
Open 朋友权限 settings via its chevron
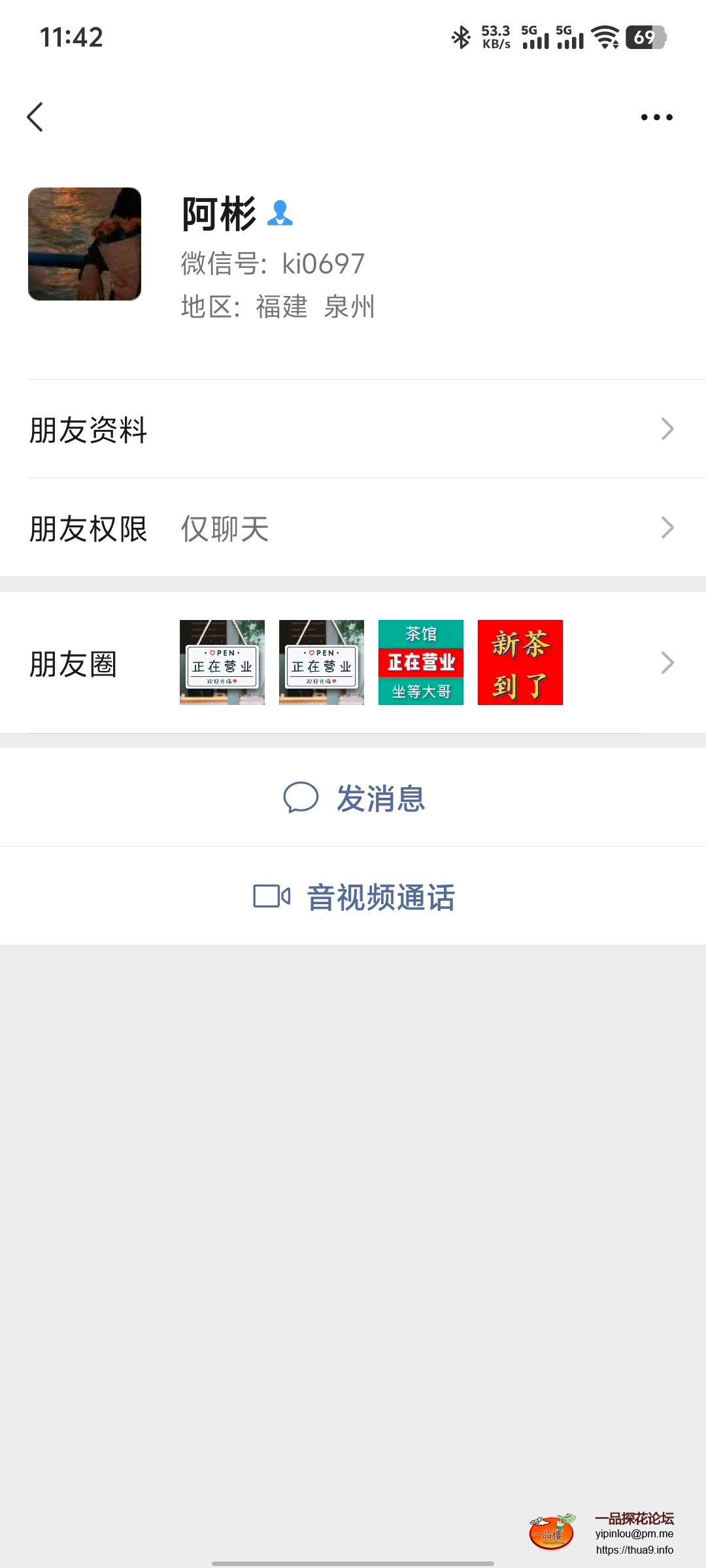(x=667, y=527)
